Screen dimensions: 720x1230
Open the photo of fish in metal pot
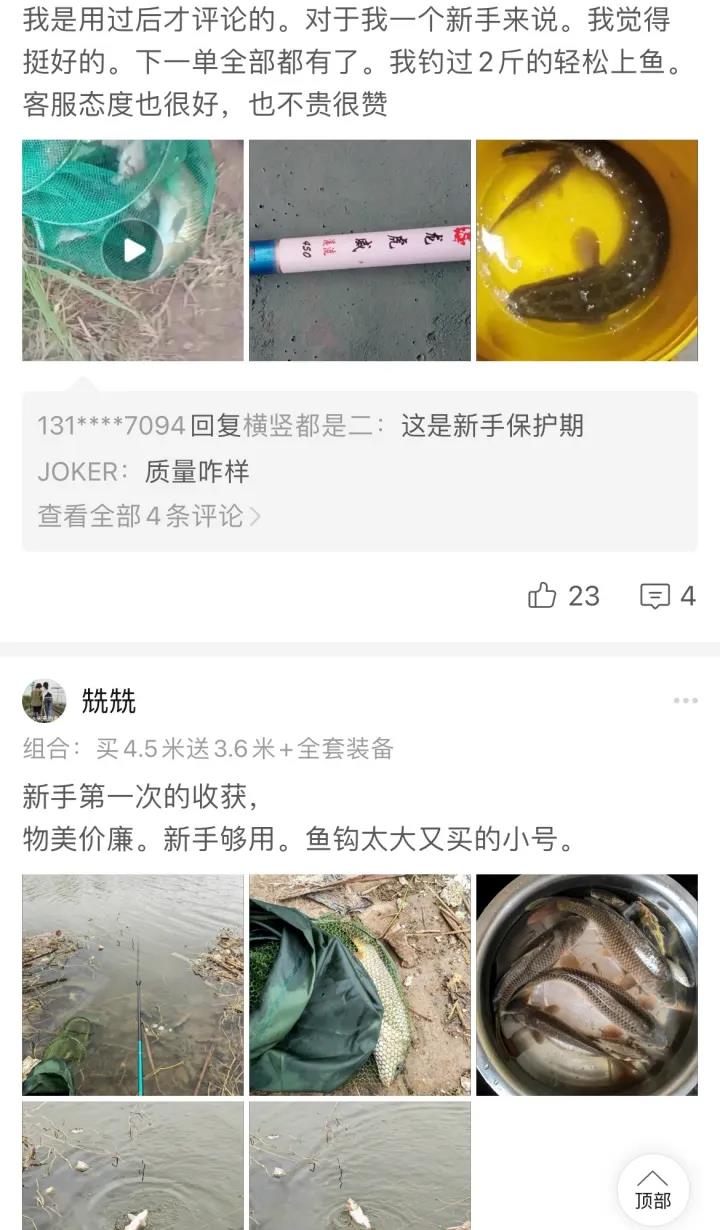pyautogui.click(x=586, y=984)
